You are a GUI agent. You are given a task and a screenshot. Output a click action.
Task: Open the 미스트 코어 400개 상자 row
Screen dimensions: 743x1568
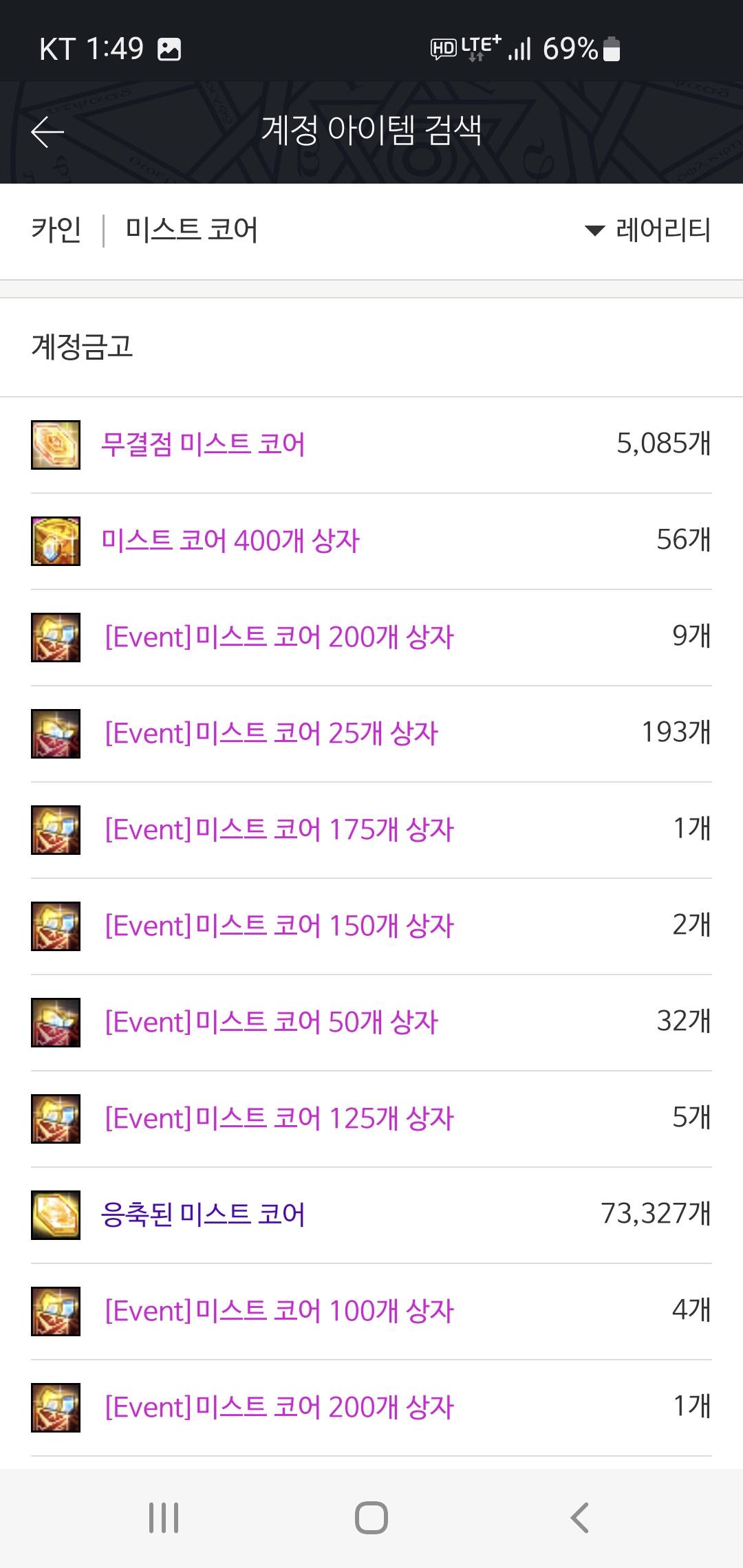230,541
